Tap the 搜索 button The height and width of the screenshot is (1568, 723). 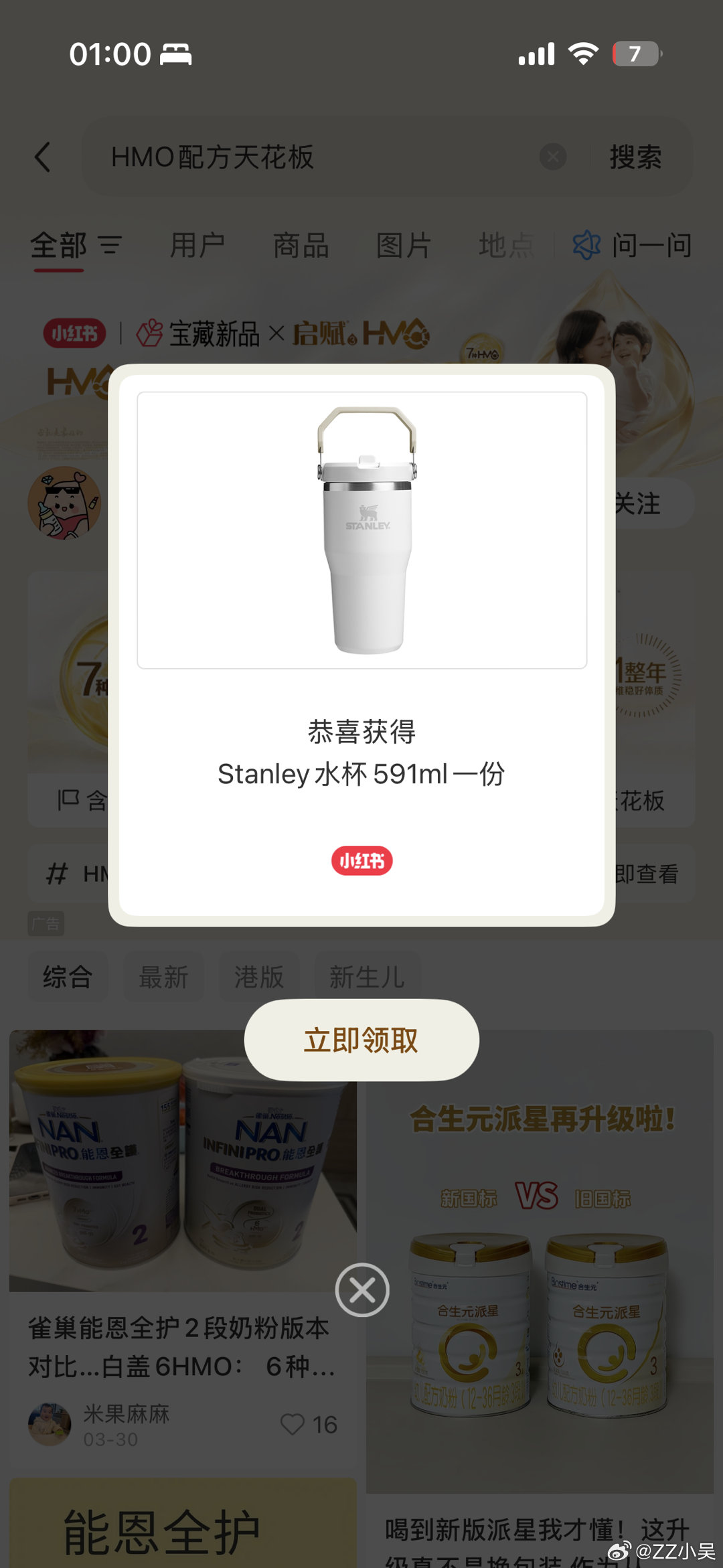[x=635, y=157]
